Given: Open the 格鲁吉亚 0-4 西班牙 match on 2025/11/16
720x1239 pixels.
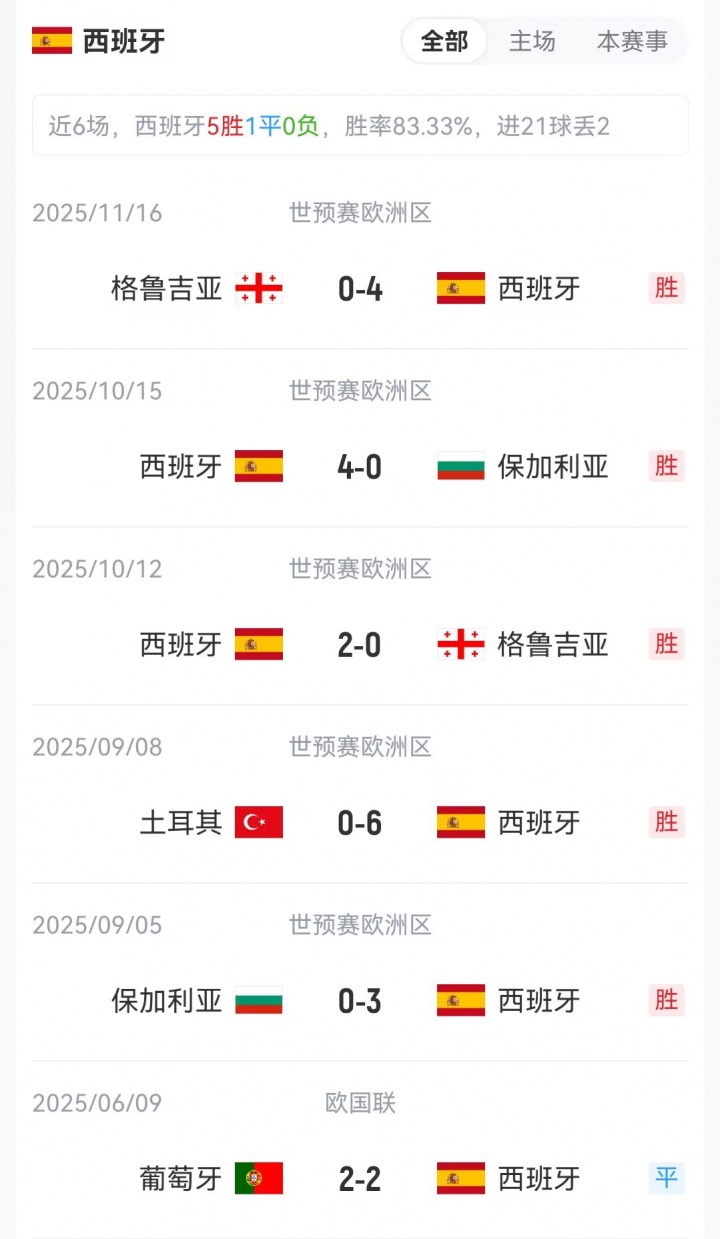Looking at the screenshot, I should (360, 289).
